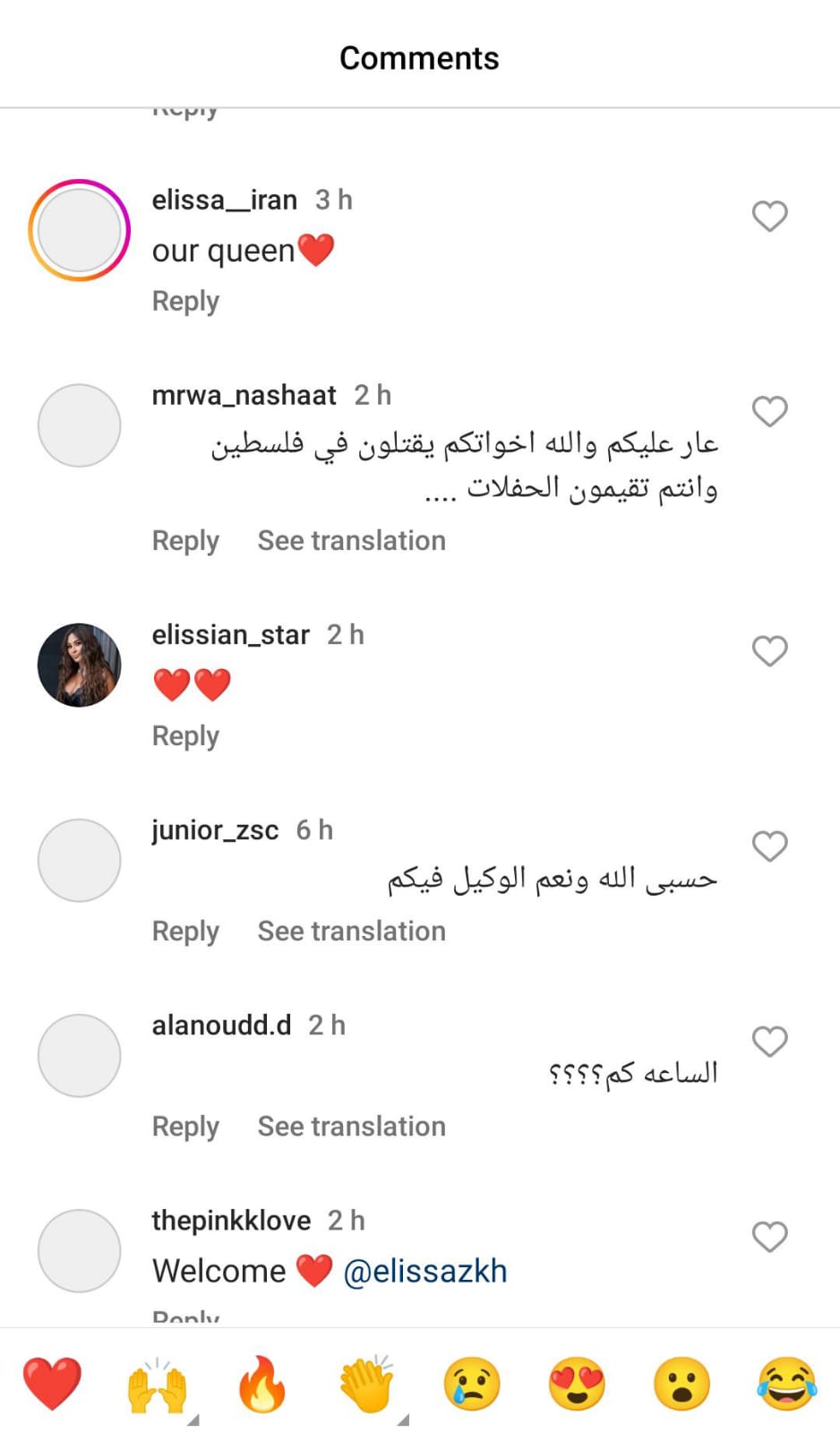Like junior_zsc's comment
This screenshot has height=1433, width=840.
pos(769,846)
